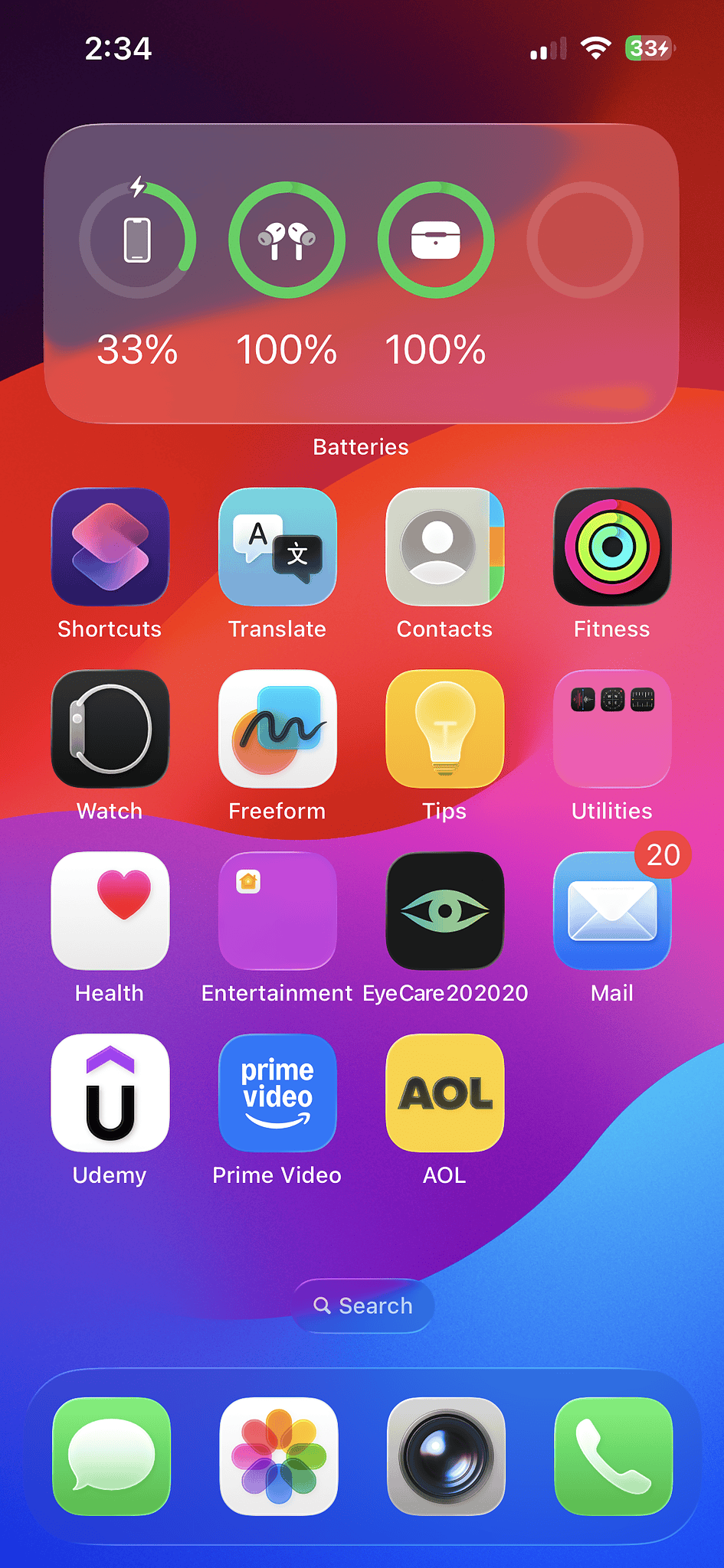The height and width of the screenshot is (1568, 724).
Task: Open the Contacts app
Action: pos(444,546)
